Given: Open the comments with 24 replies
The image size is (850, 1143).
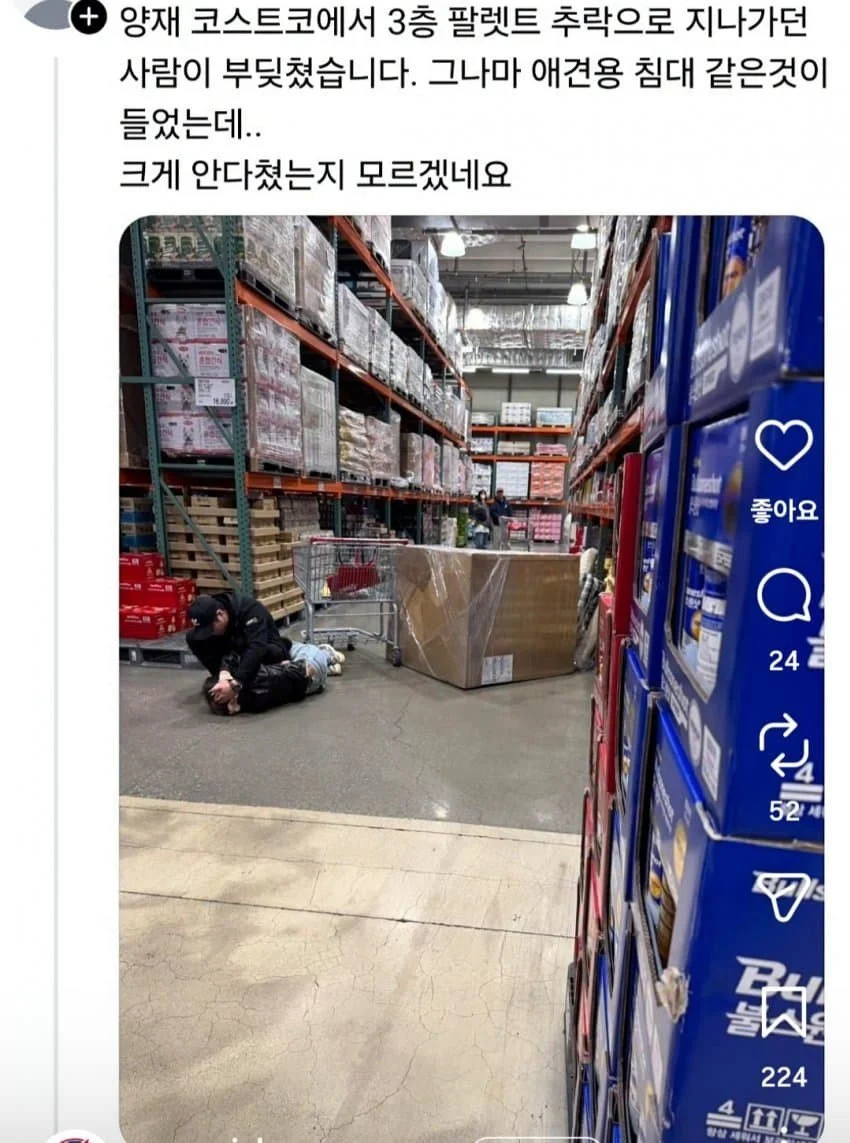Looking at the screenshot, I should 783,597.
